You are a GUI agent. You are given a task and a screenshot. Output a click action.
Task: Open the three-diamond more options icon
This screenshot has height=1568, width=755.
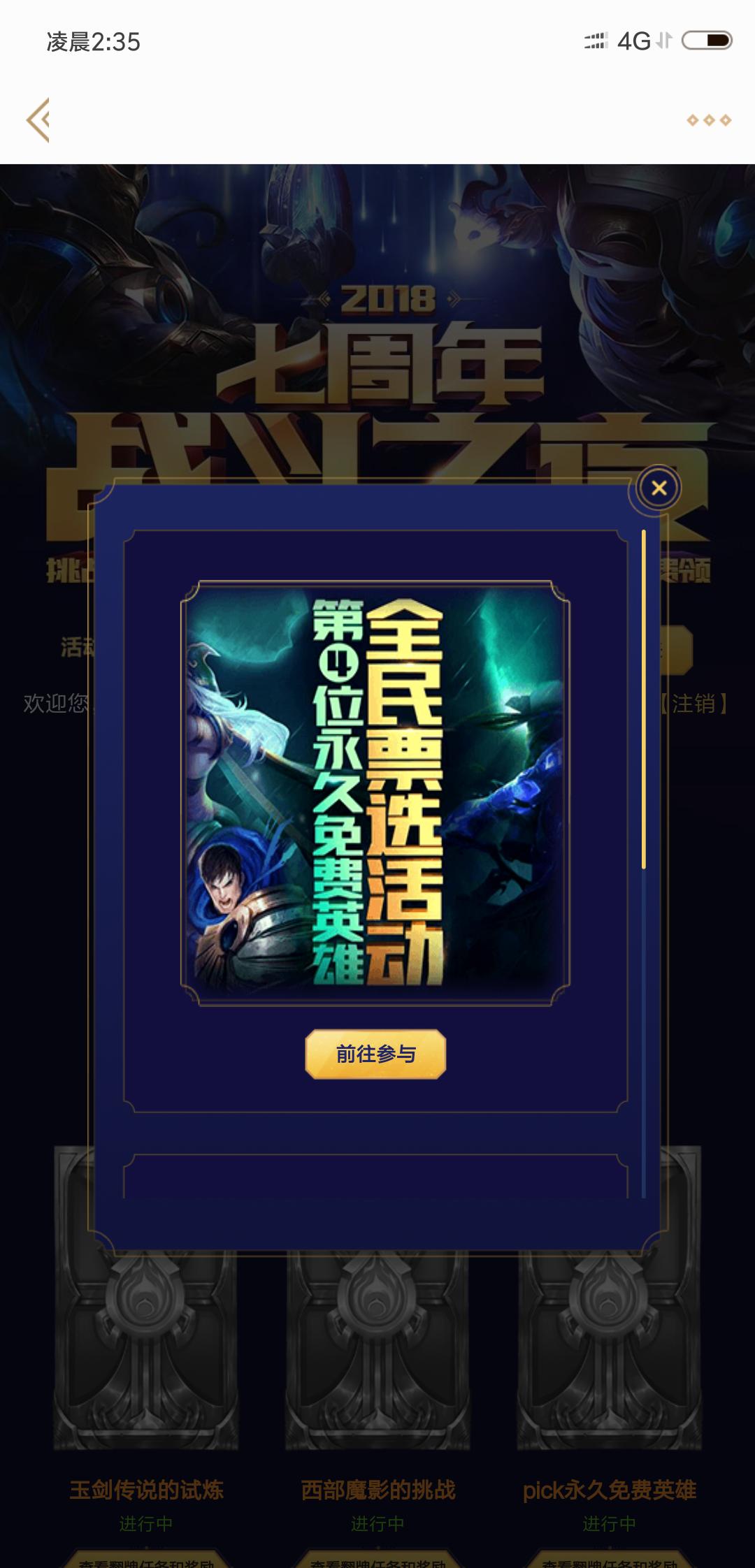click(709, 120)
